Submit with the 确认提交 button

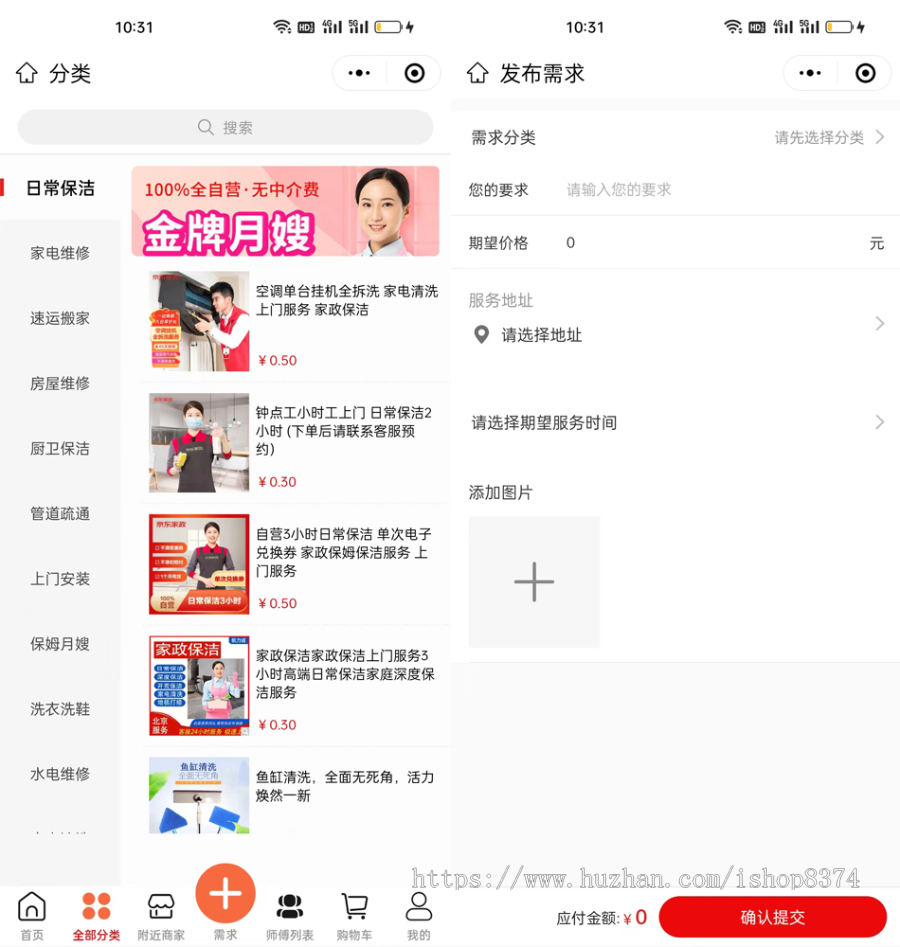point(772,917)
